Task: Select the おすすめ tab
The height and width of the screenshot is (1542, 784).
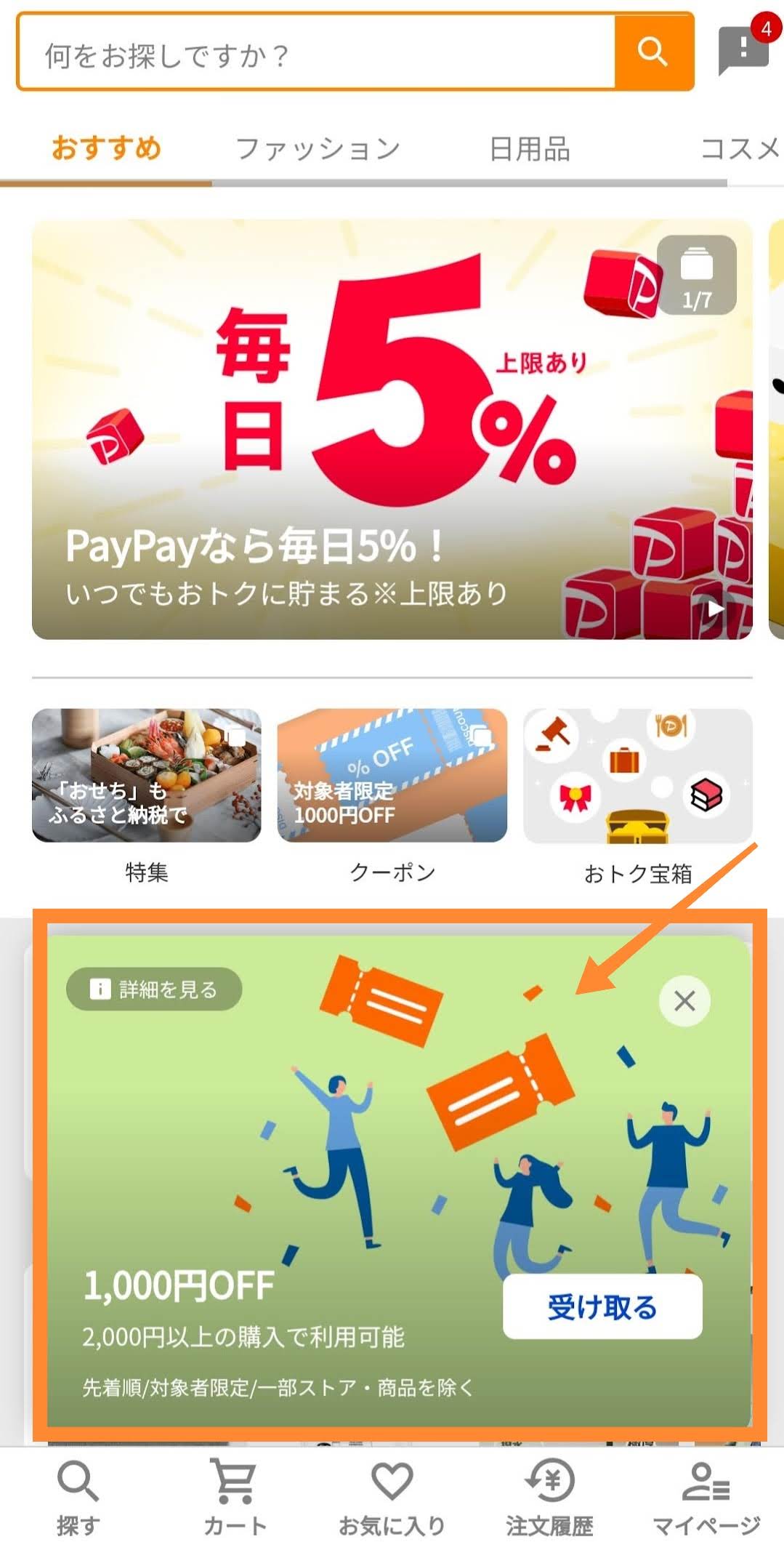Action: [106, 149]
